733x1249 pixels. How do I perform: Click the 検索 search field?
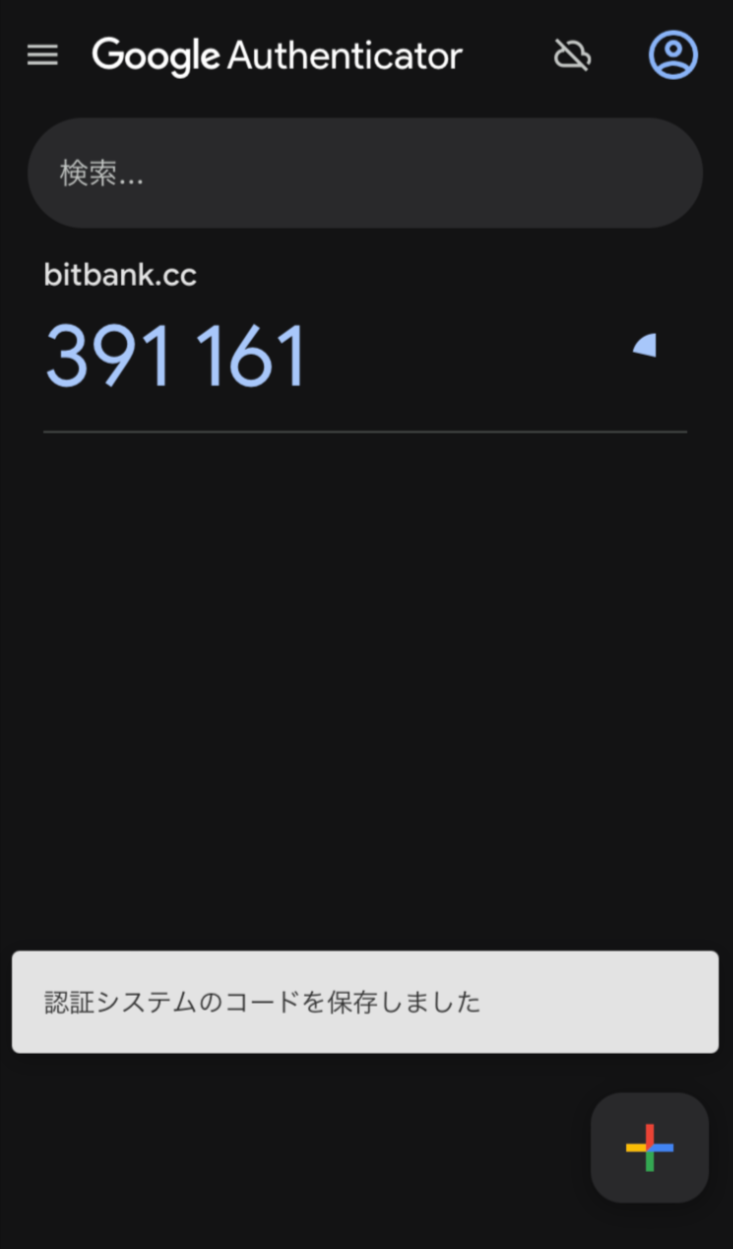[x=365, y=172]
